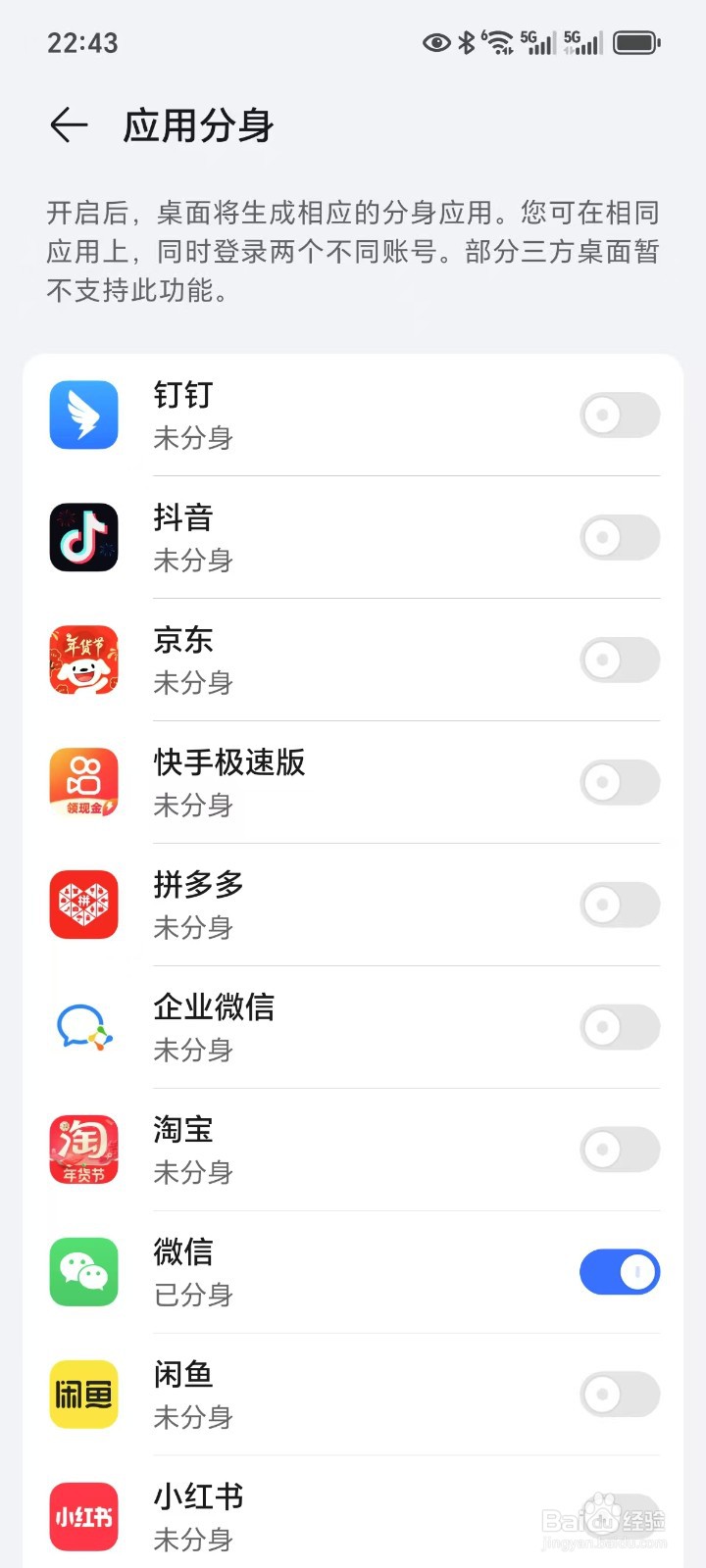
Task: Enable the 快手极速版 clone toggle
Action: [619, 782]
